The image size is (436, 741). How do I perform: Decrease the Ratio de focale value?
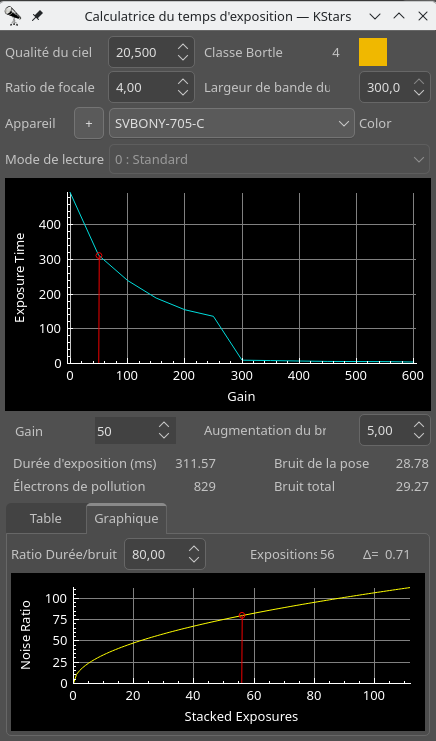pyautogui.click(x=183, y=93)
